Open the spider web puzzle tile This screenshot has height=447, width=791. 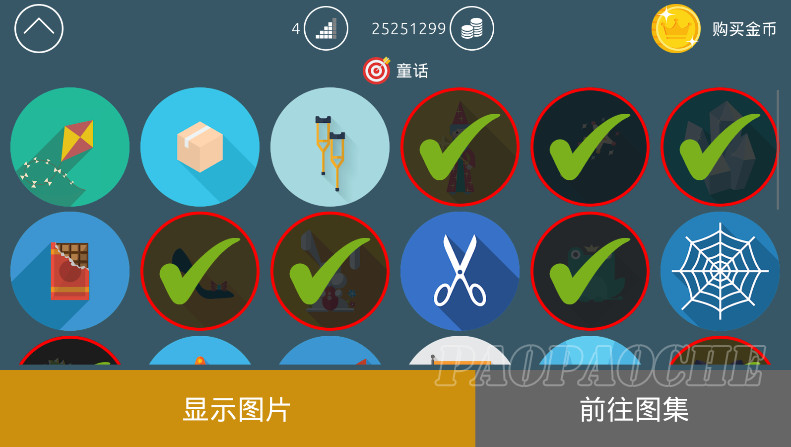pyautogui.click(x=720, y=270)
